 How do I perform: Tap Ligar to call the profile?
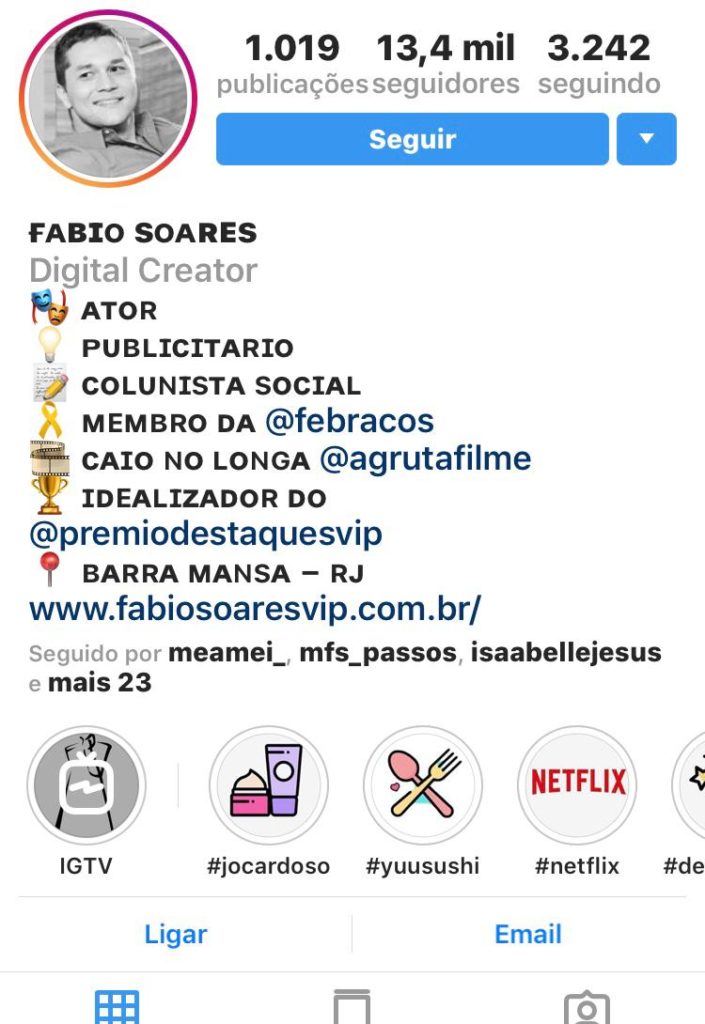(176, 934)
